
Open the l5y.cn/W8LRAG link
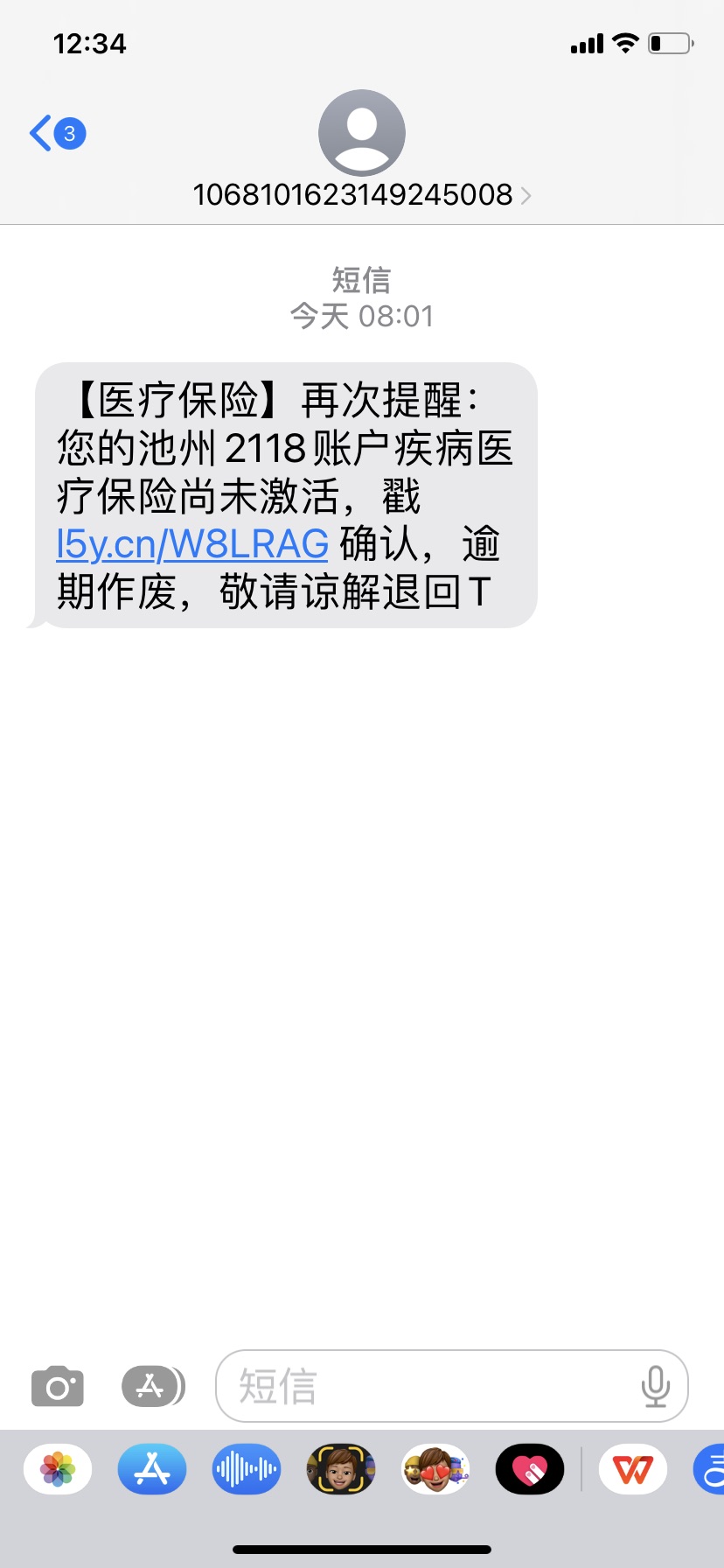(x=192, y=544)
